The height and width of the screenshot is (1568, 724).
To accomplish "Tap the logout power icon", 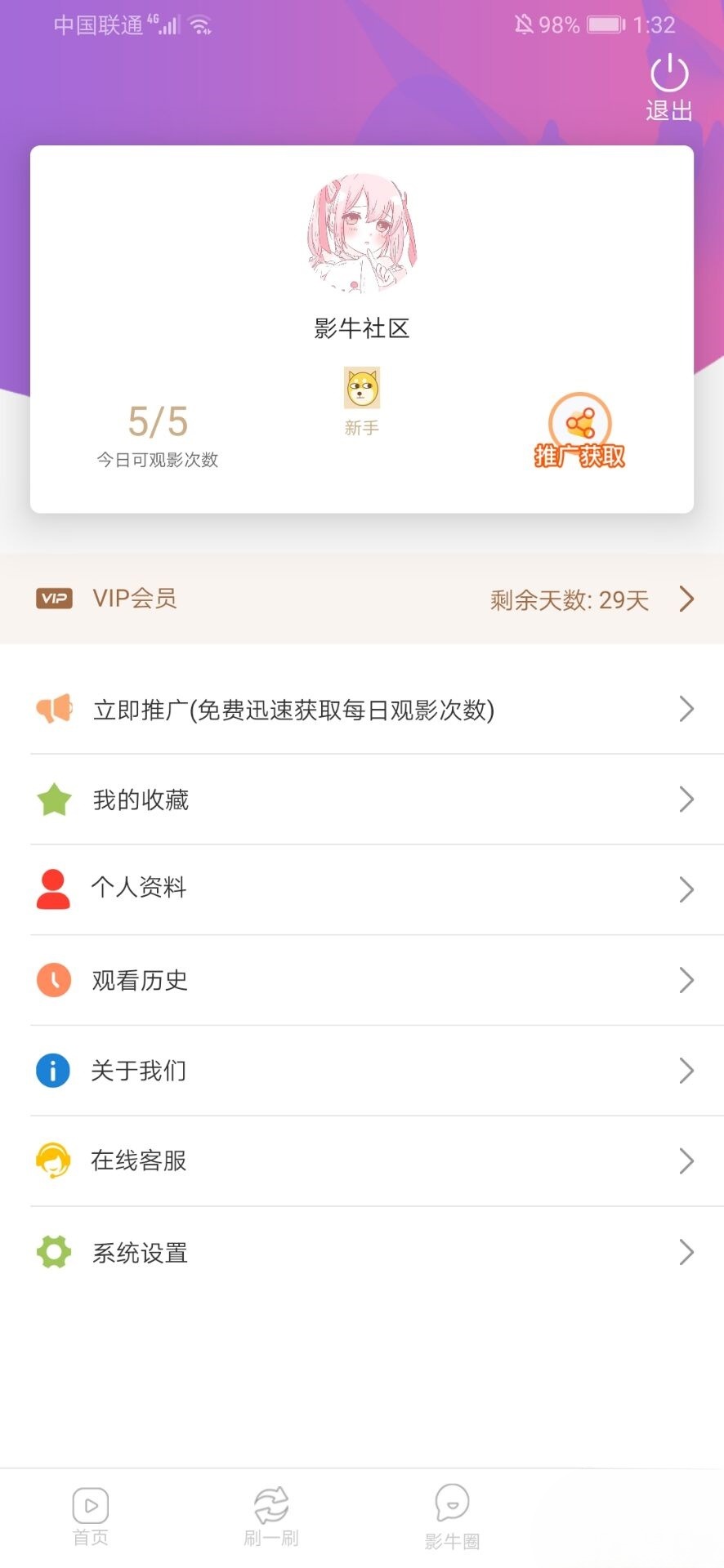I will [x=669, y=73].
